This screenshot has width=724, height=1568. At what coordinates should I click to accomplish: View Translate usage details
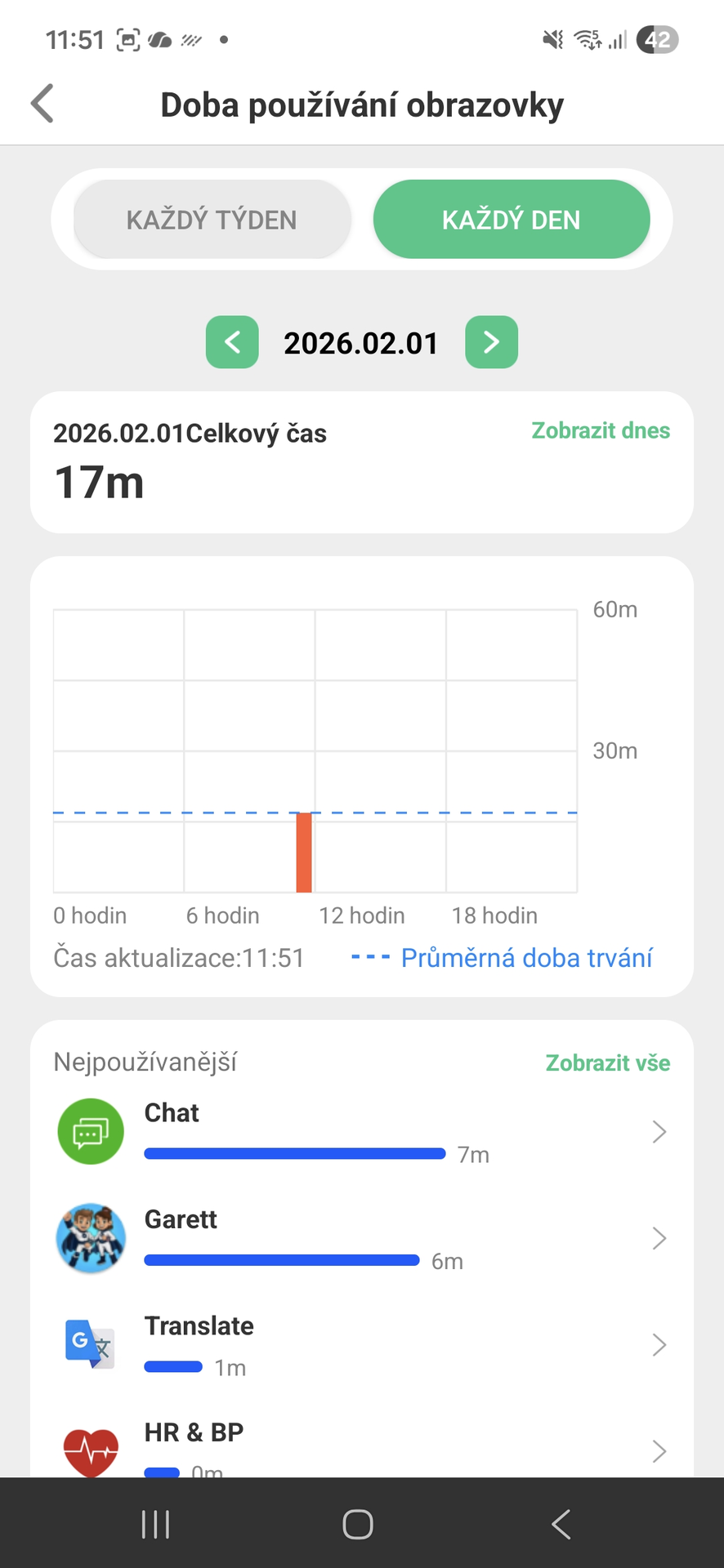tap(361, 1345)
